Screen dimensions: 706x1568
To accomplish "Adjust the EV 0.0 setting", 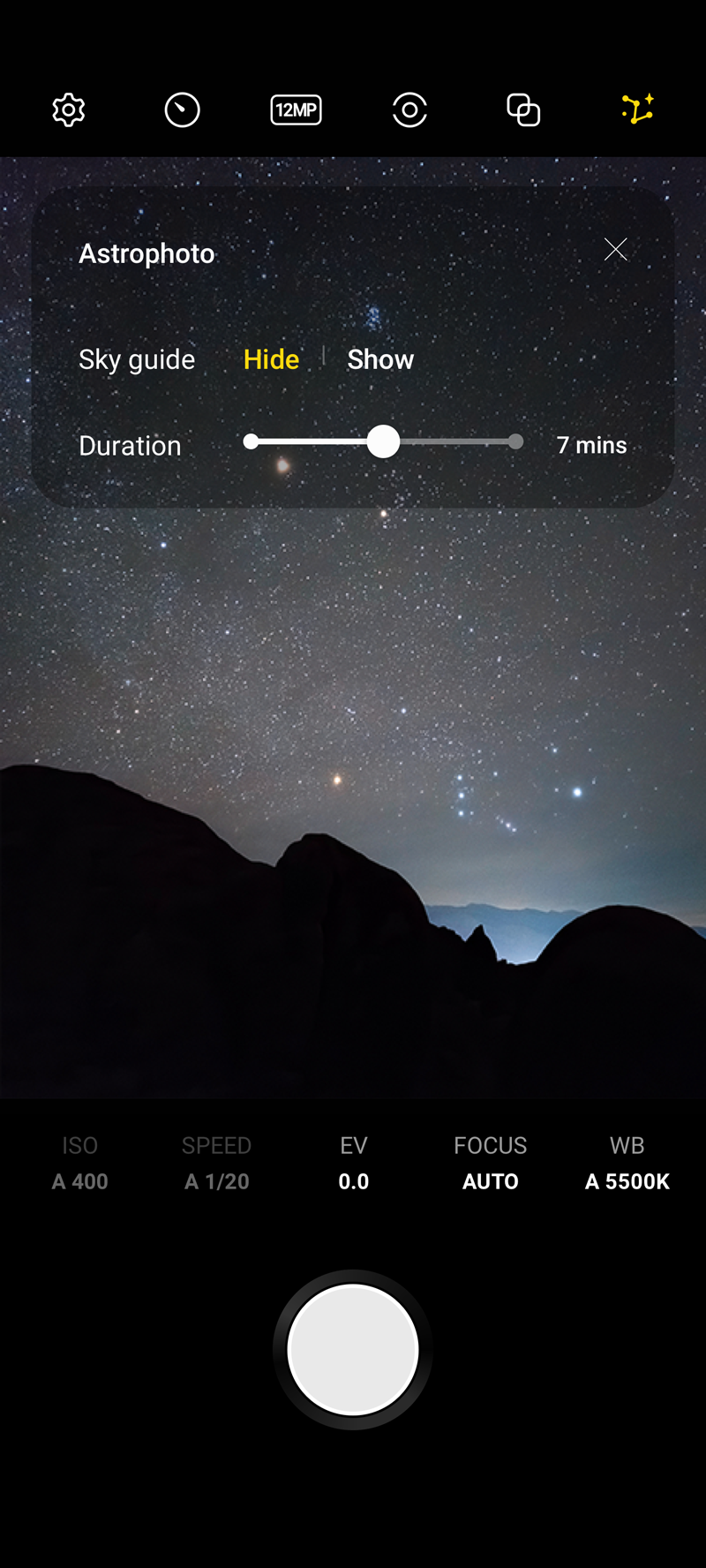I will pos(353,1164).
